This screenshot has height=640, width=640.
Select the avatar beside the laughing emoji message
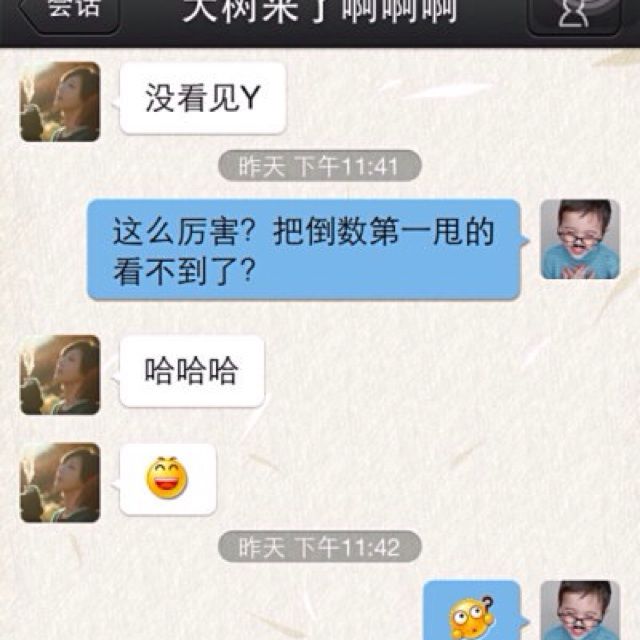pyautogui.click(x=60, y=482)
